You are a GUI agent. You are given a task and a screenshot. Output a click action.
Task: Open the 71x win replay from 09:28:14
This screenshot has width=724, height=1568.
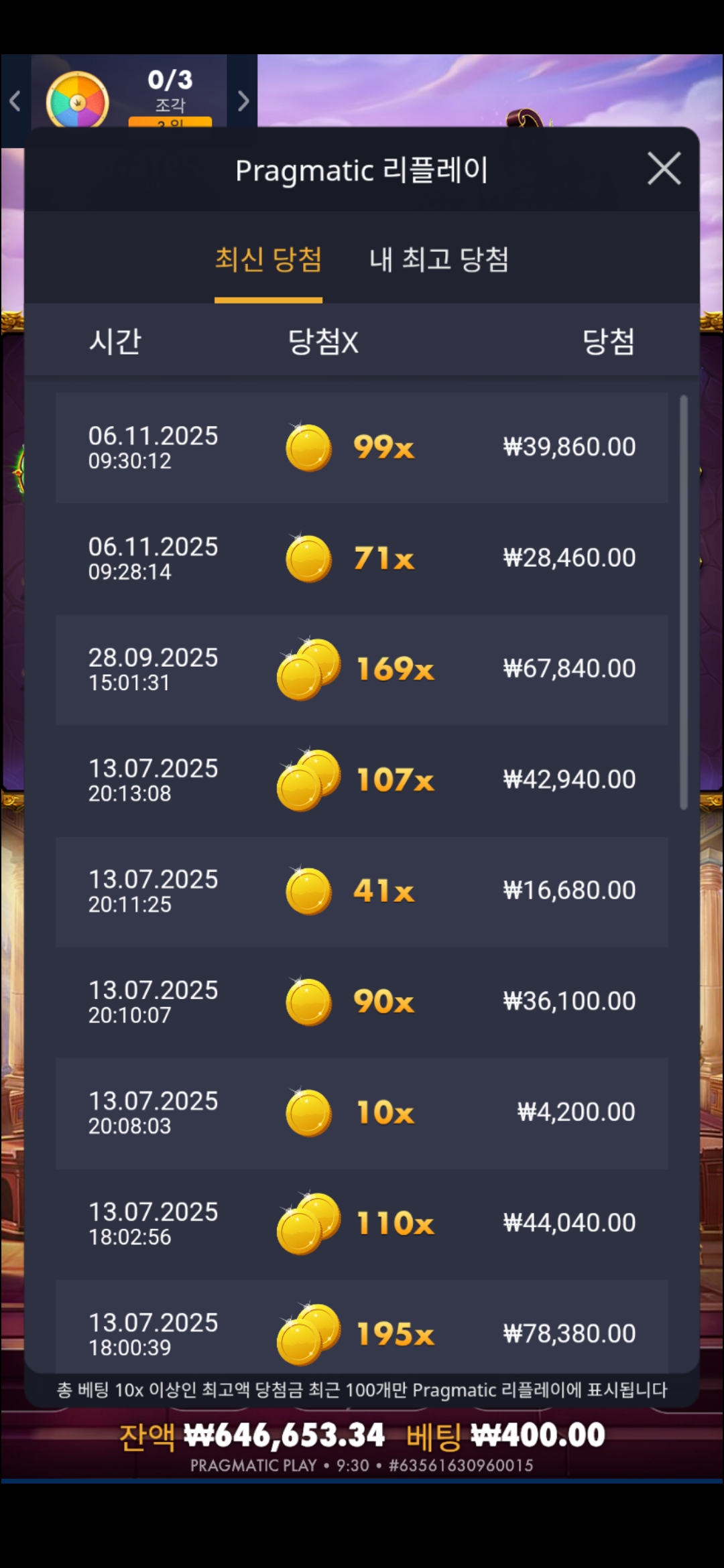[362, 558]
